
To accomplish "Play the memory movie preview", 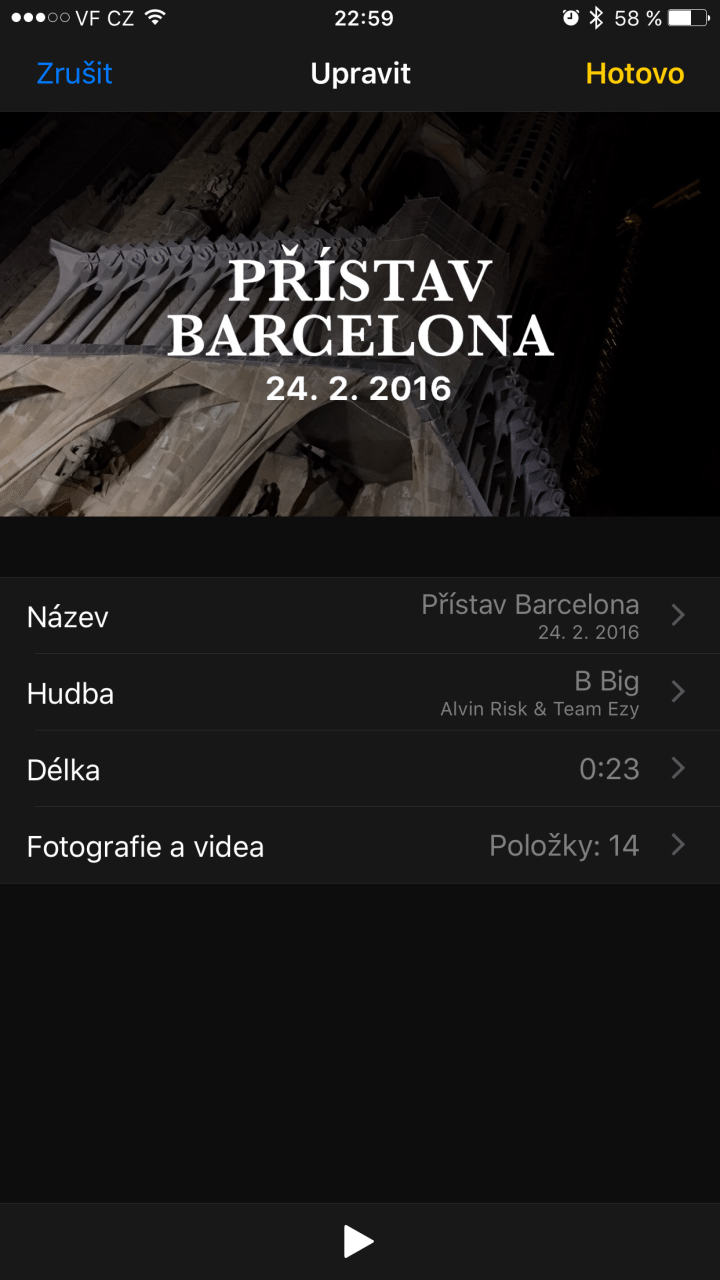I will tap(358, 1241).
